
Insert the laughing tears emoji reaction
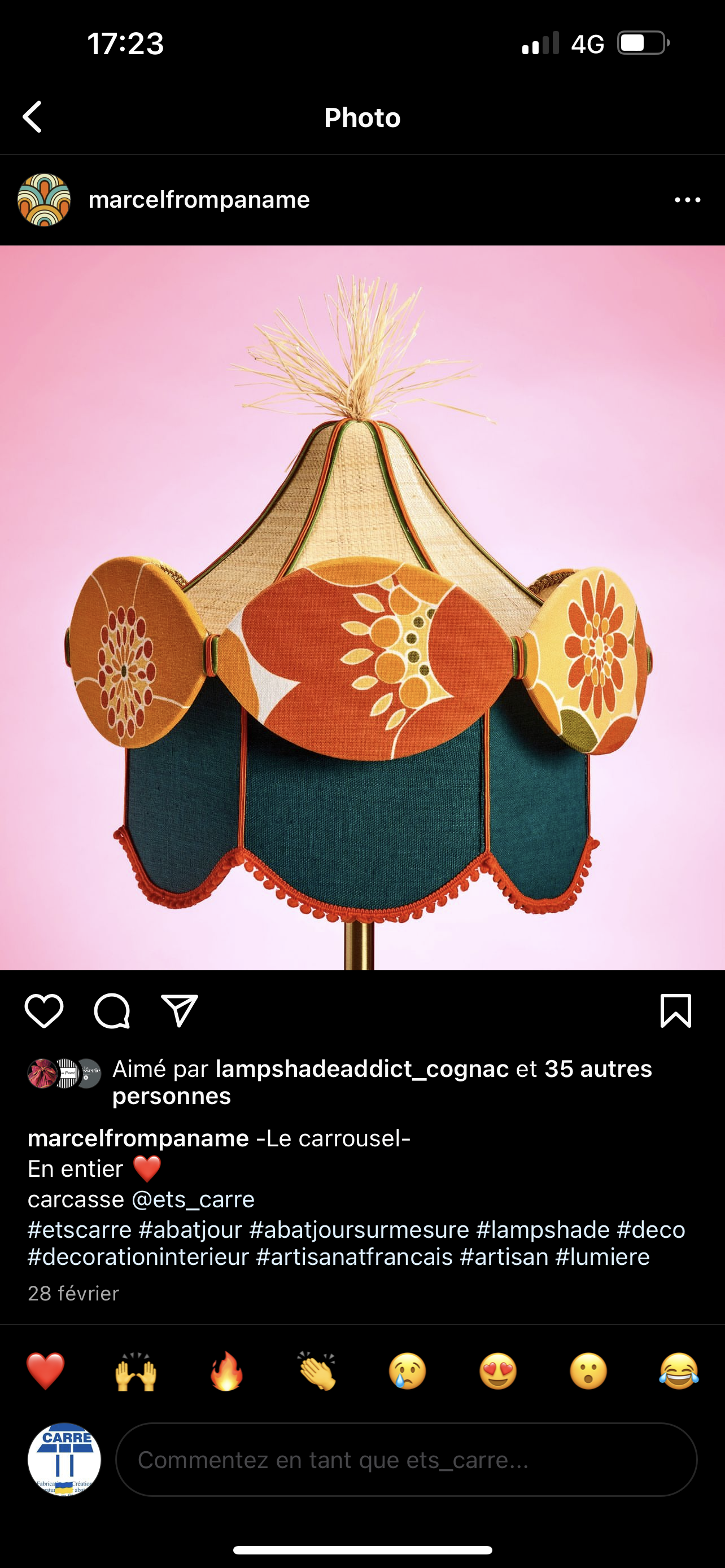tap(679, 1371)
